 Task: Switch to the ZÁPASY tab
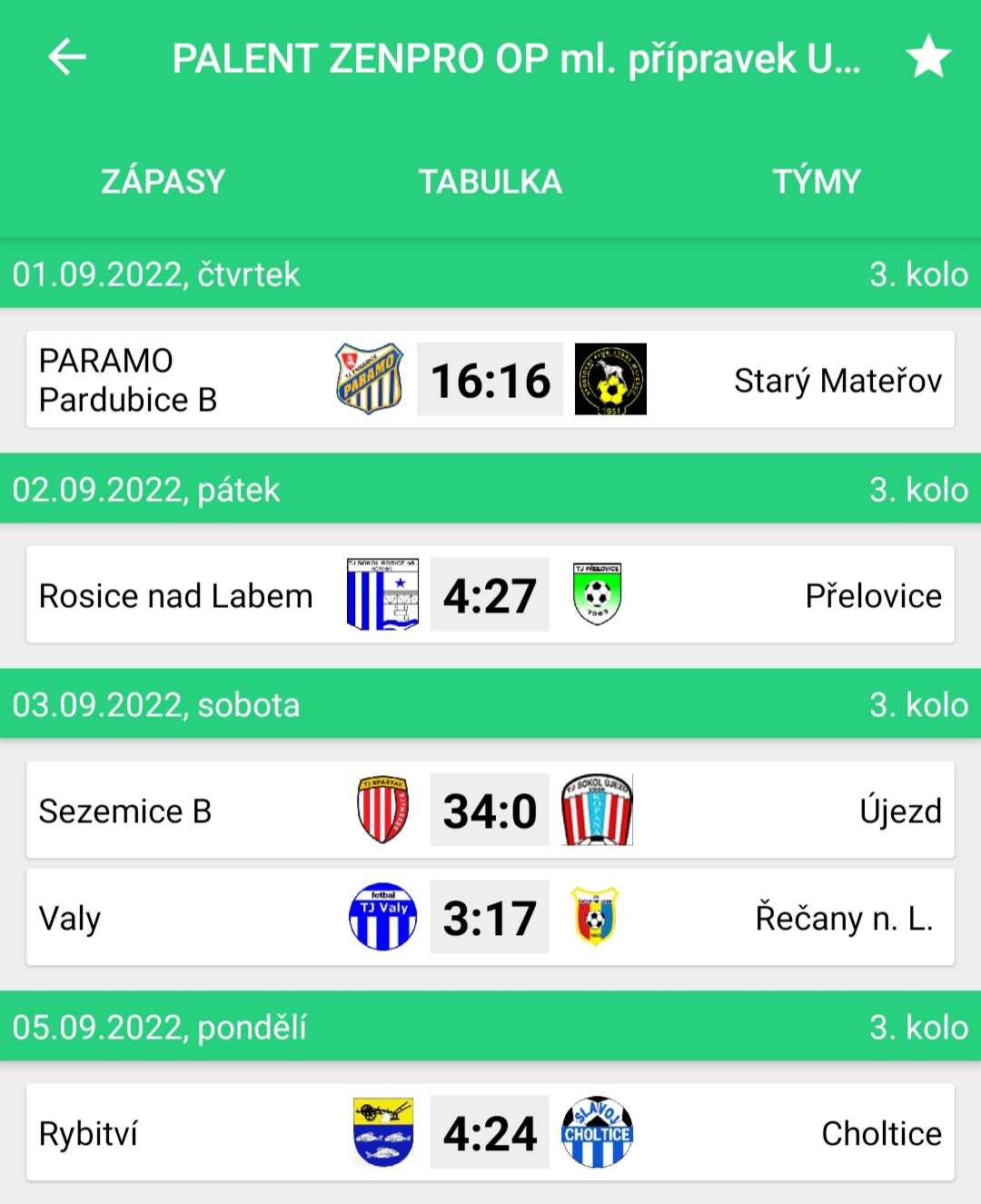(x=163, y=181)
